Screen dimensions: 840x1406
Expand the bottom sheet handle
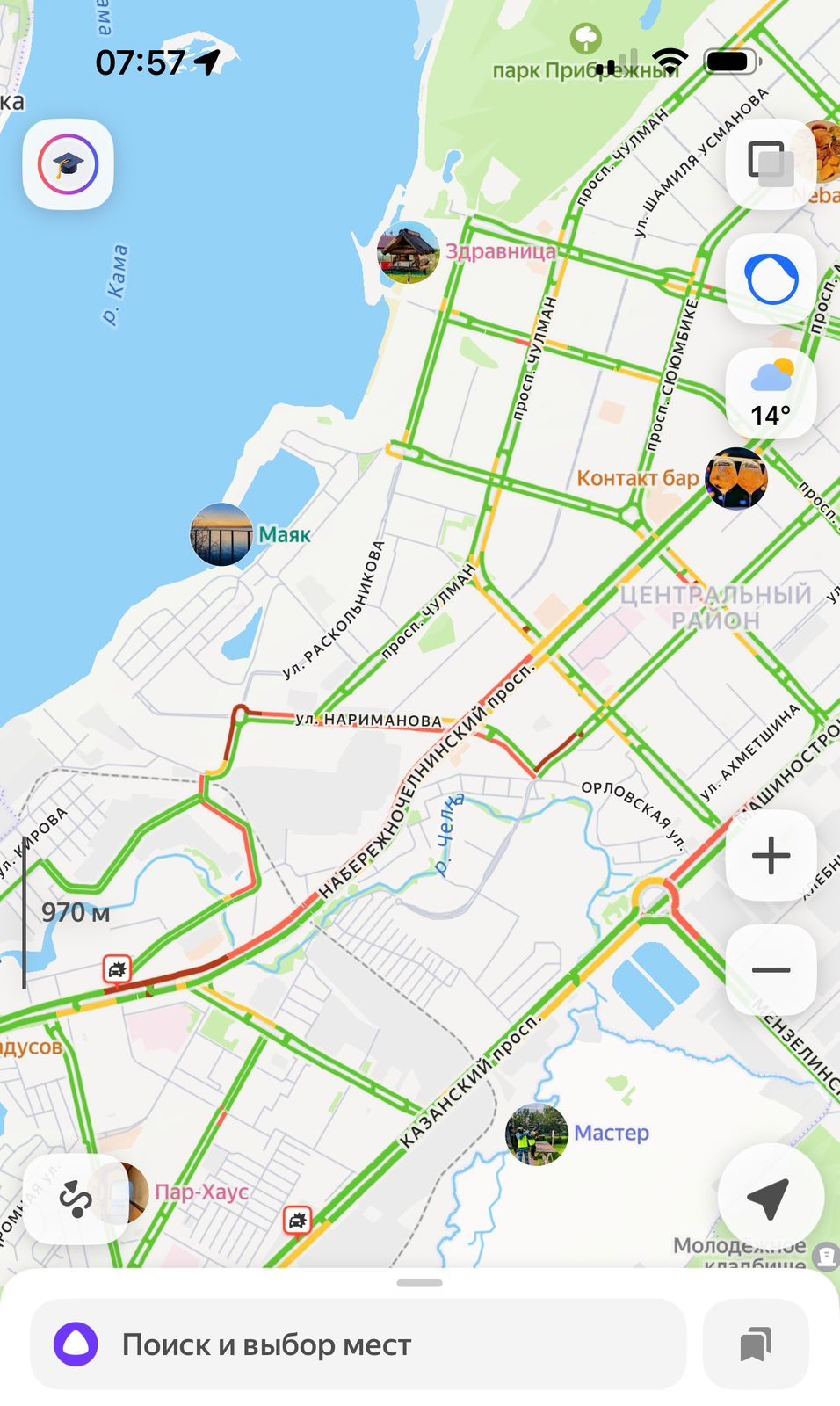[x=419, y=1283]
